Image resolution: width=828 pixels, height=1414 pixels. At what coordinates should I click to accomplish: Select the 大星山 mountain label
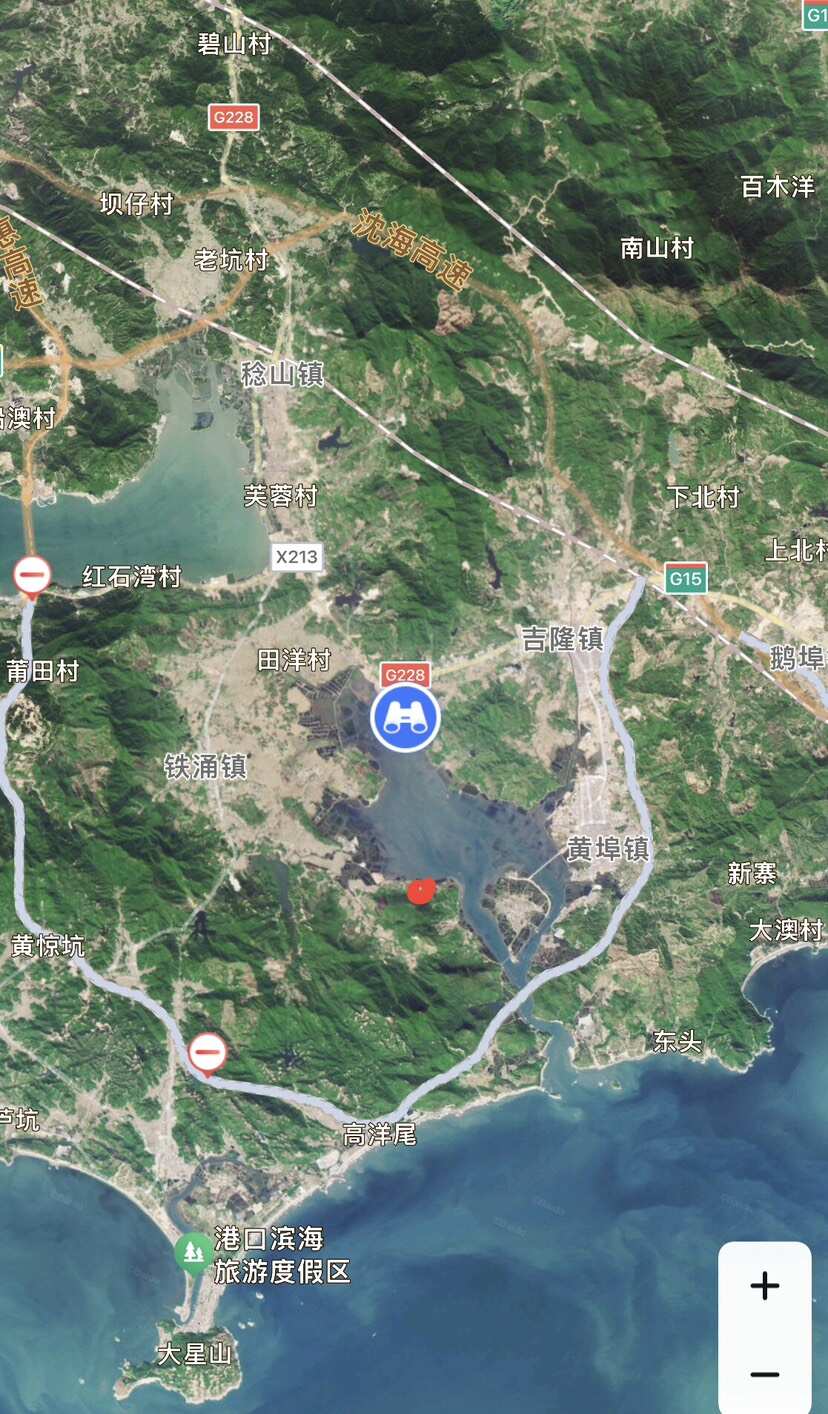197,1352
